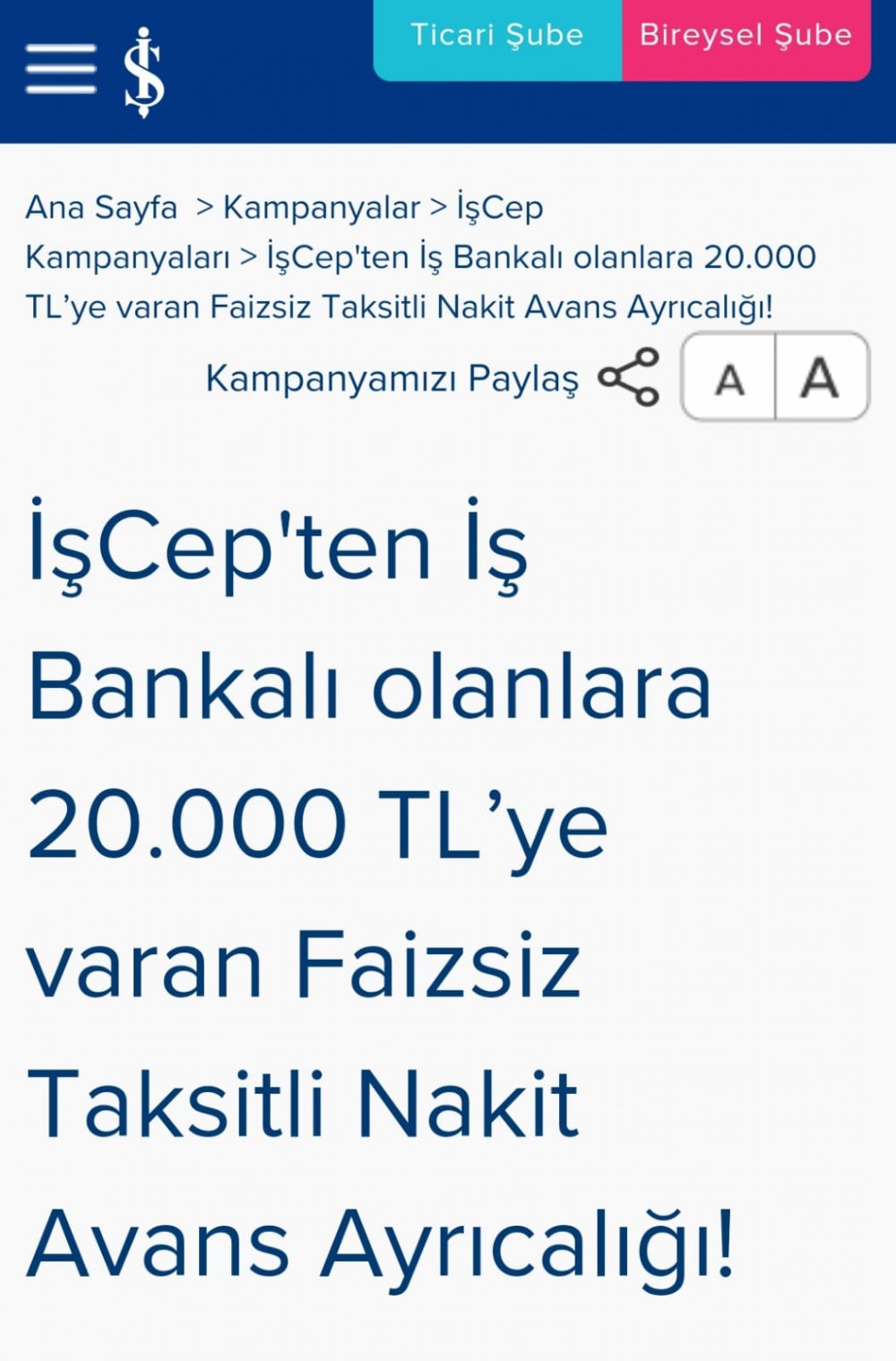Select the larger font size A

(820, 377)
